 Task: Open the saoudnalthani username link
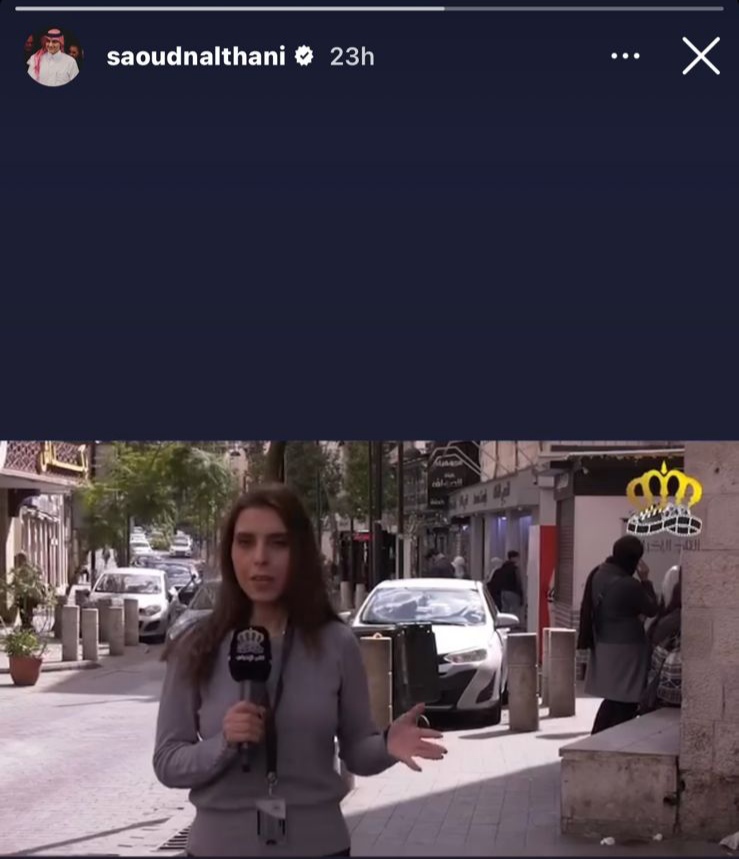point(196,57)
